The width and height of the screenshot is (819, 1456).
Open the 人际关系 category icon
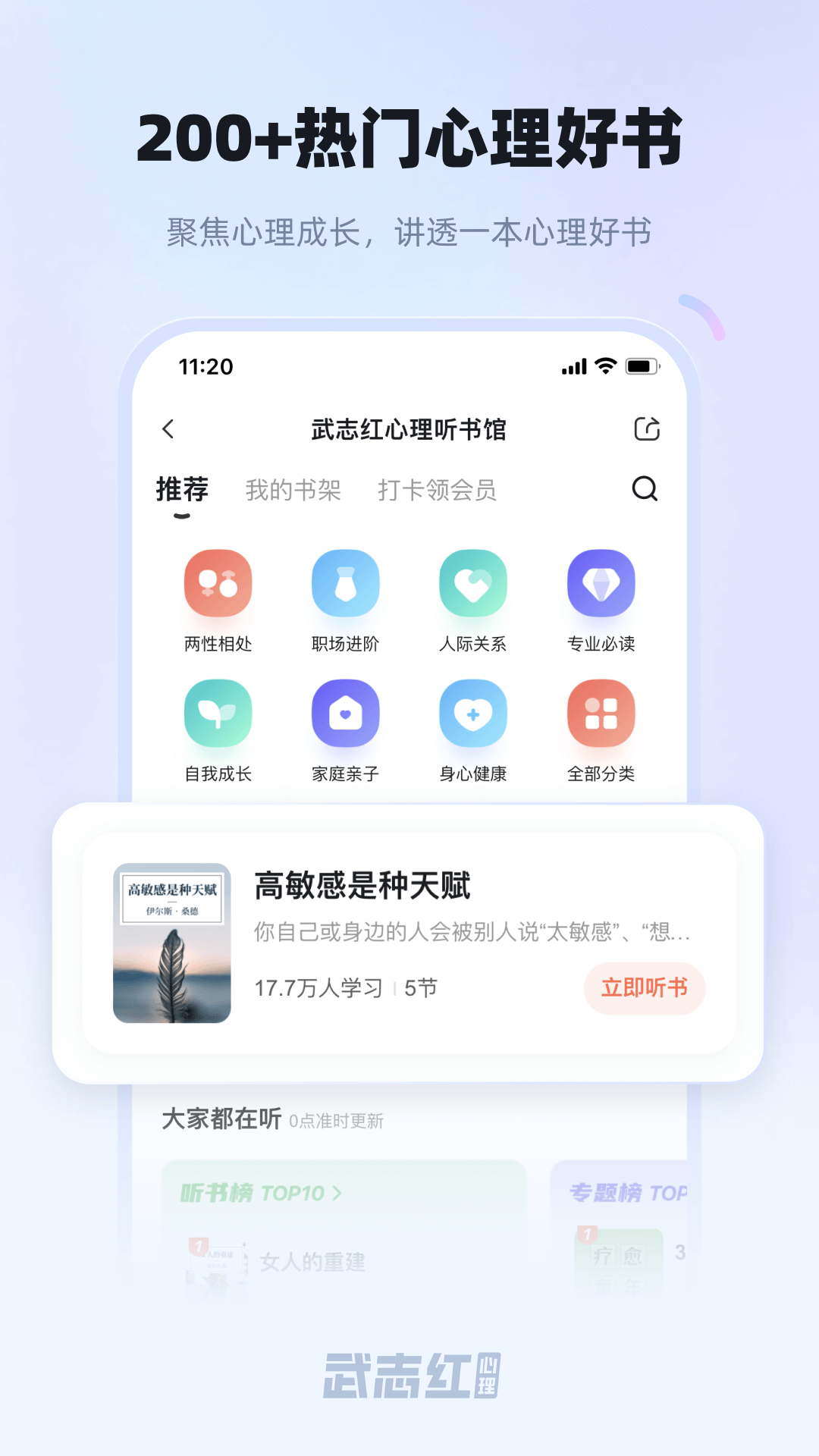pyautogui.click(x=473, y=582)
